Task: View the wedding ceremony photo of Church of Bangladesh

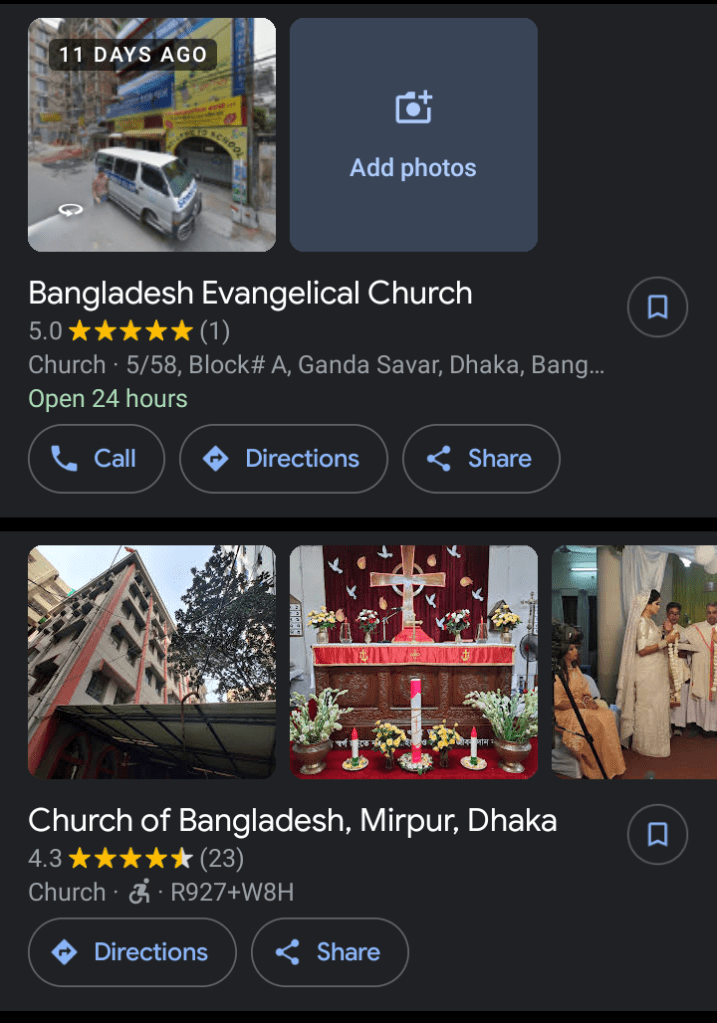Action: (634, 662)
